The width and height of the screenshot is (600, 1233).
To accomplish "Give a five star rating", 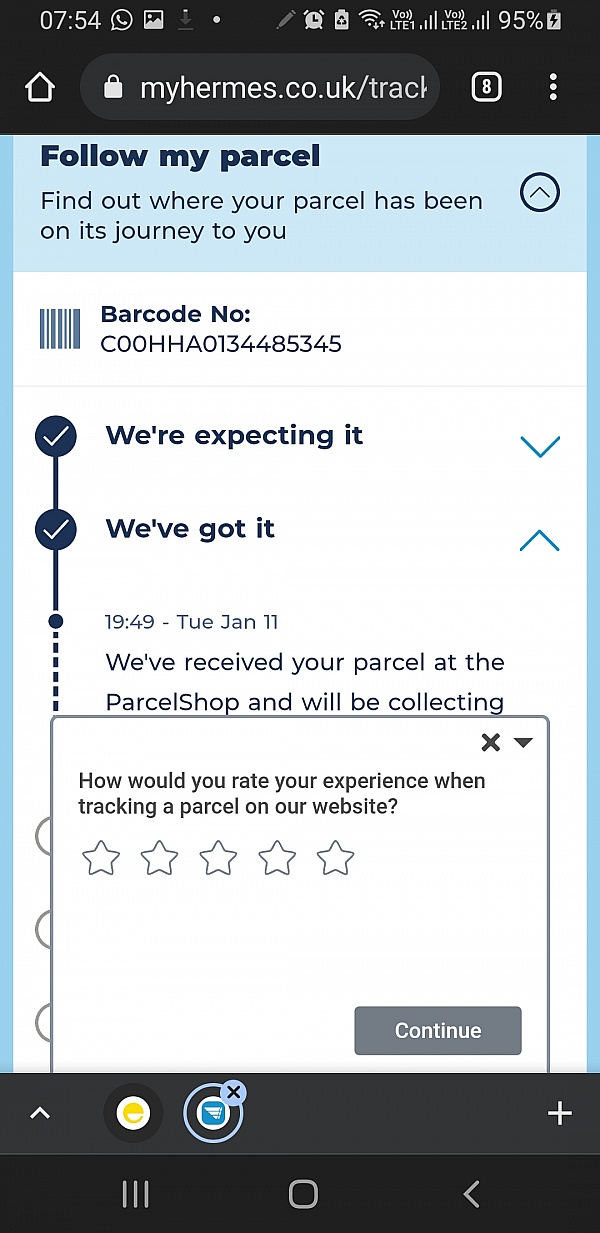I will [335, 858].
